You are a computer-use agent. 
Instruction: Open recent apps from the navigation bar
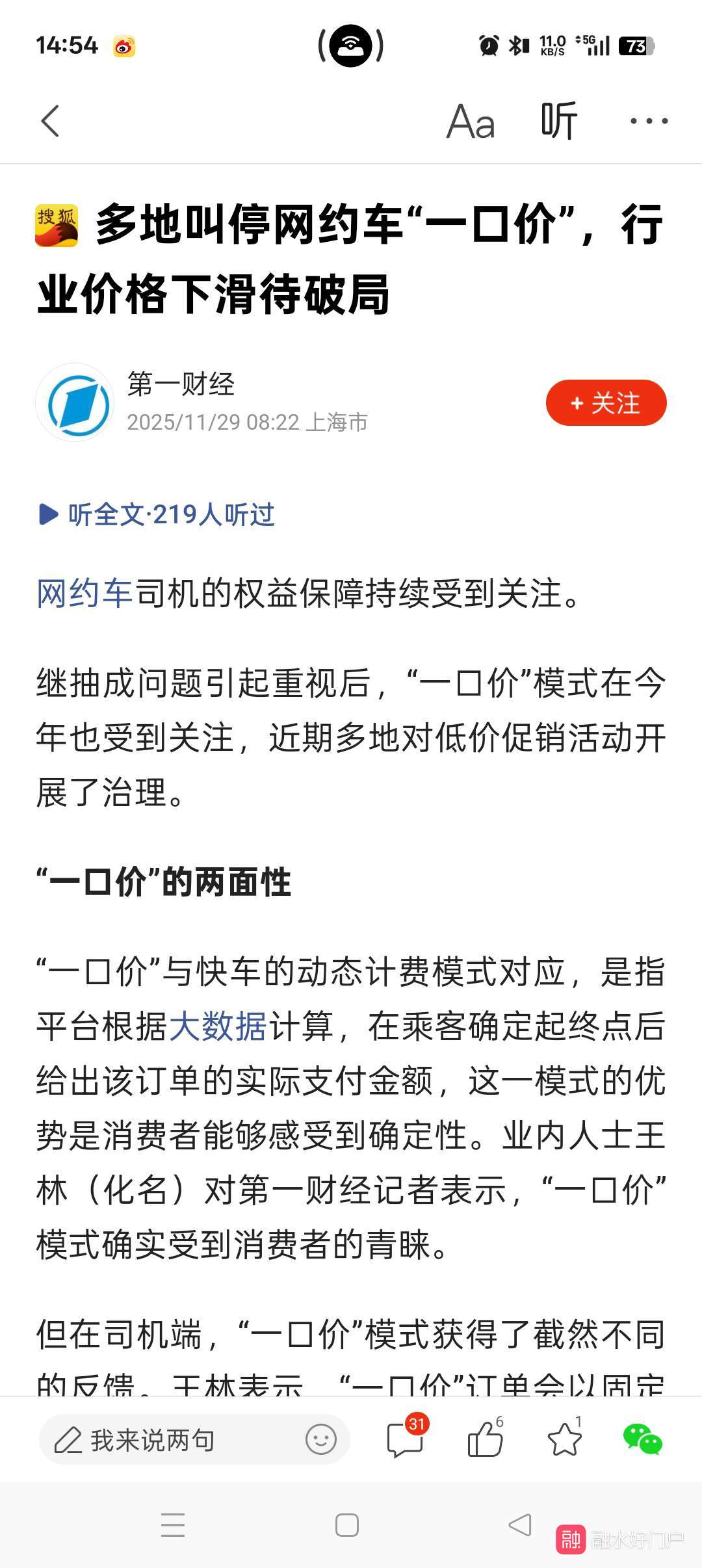click(x=173, y=1525)
